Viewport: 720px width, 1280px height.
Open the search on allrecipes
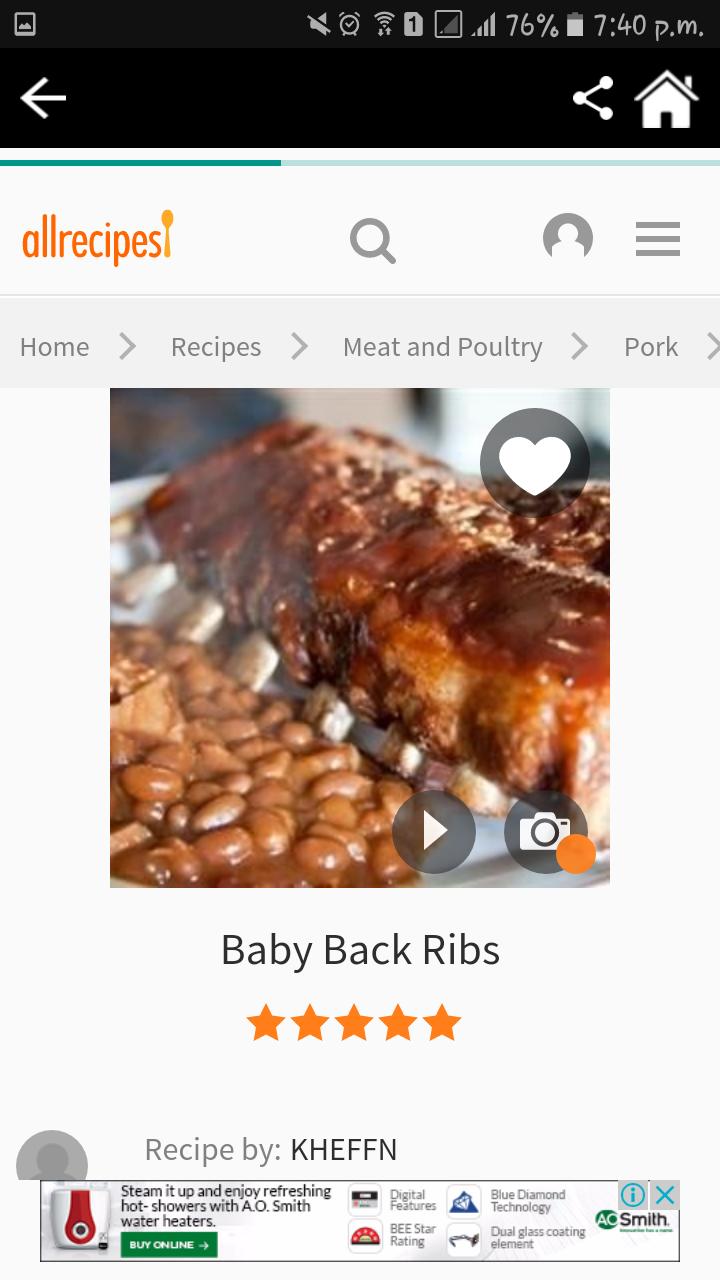point(371,239)
